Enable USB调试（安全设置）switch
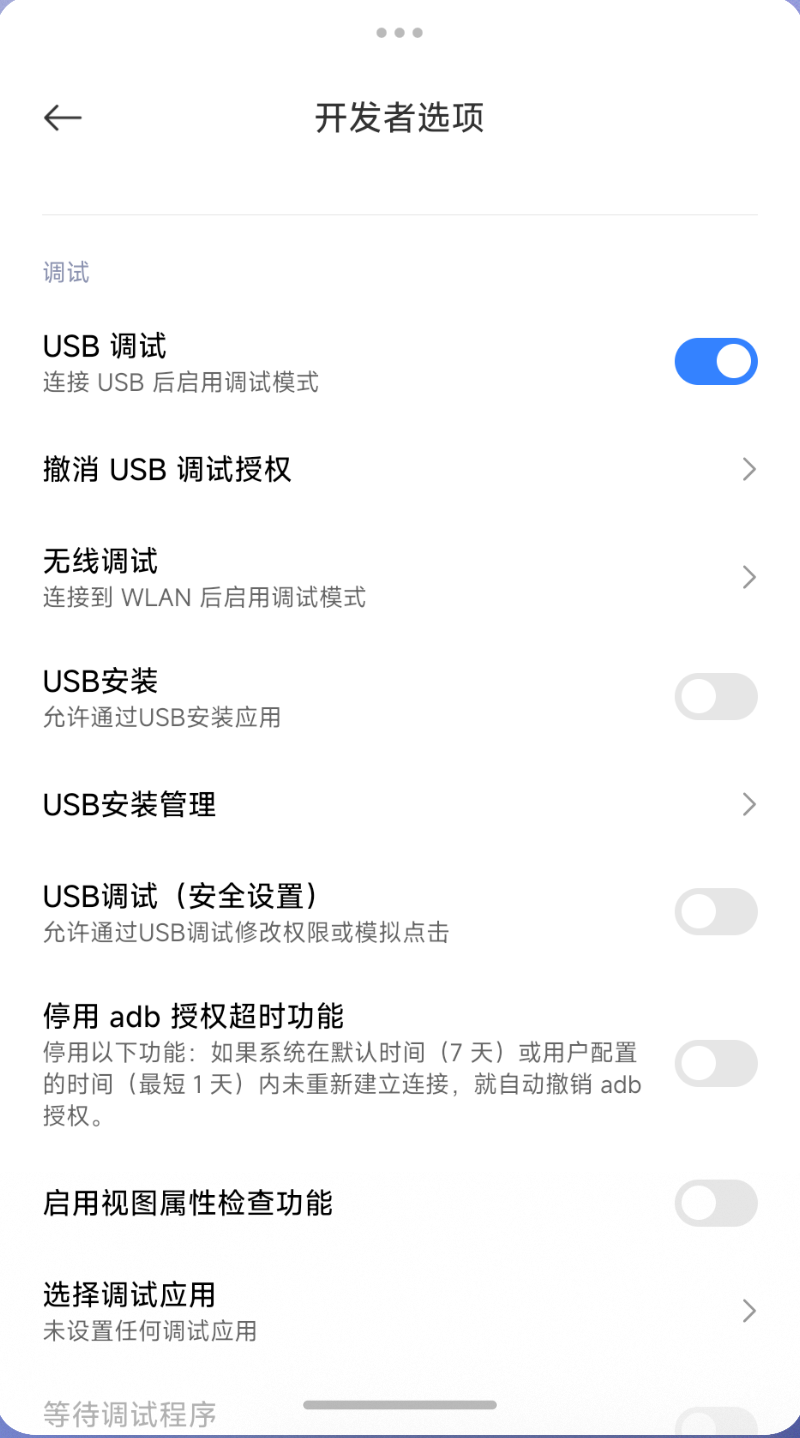 pos(715,911)
